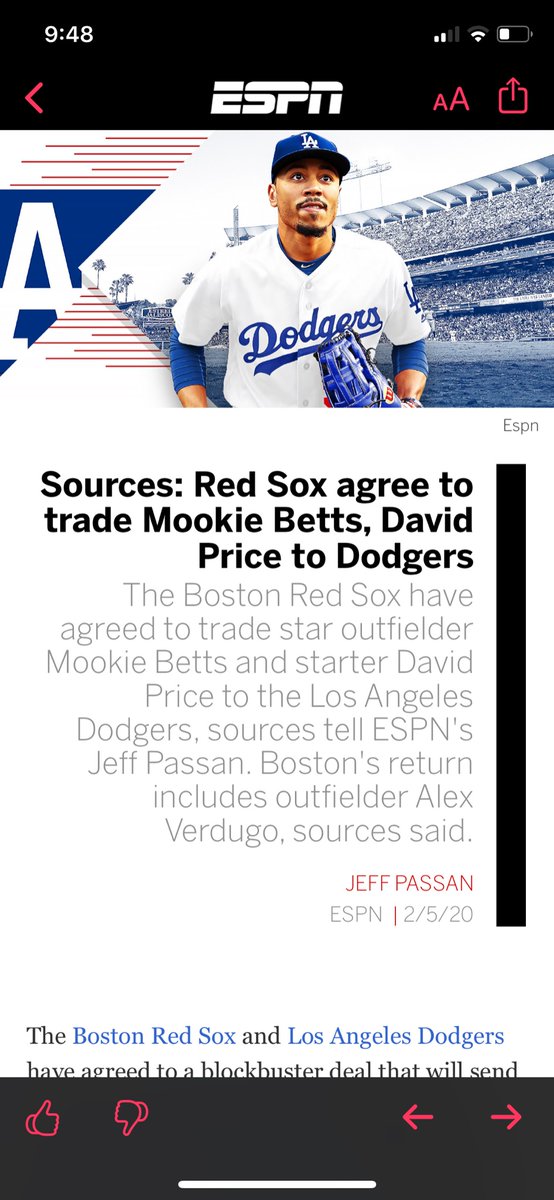Share this article
Screen dimensions: 554x1200
tap(512, 96)
